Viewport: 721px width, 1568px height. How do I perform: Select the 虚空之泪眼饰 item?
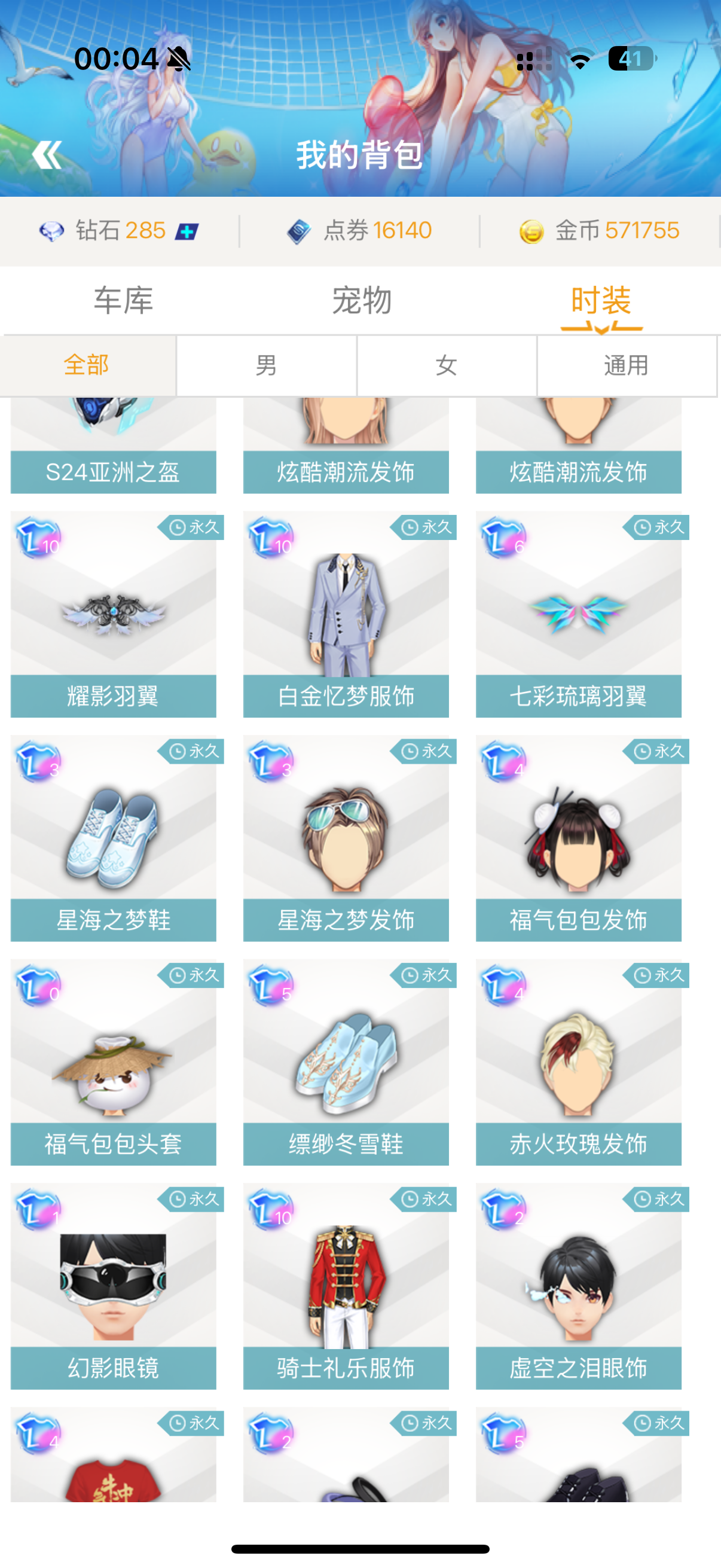[579, 1286]
